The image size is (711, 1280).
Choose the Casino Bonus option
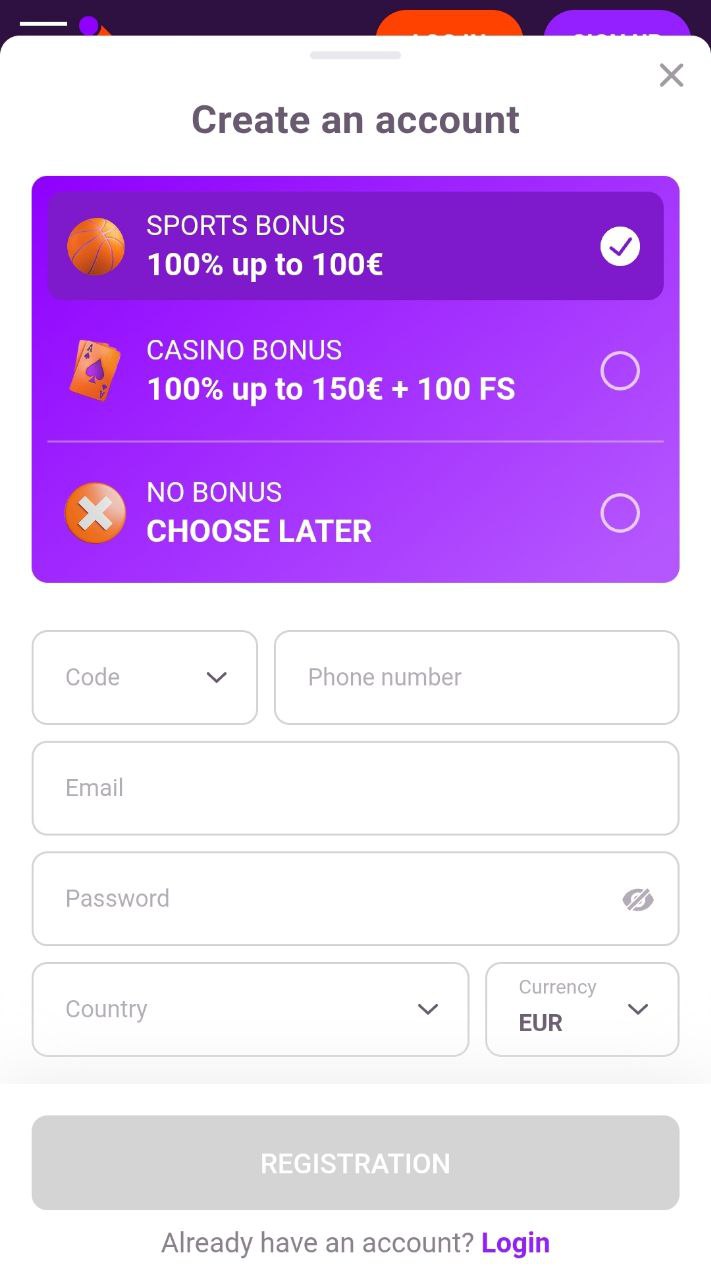pyautogui.click(x=355, y=370)
